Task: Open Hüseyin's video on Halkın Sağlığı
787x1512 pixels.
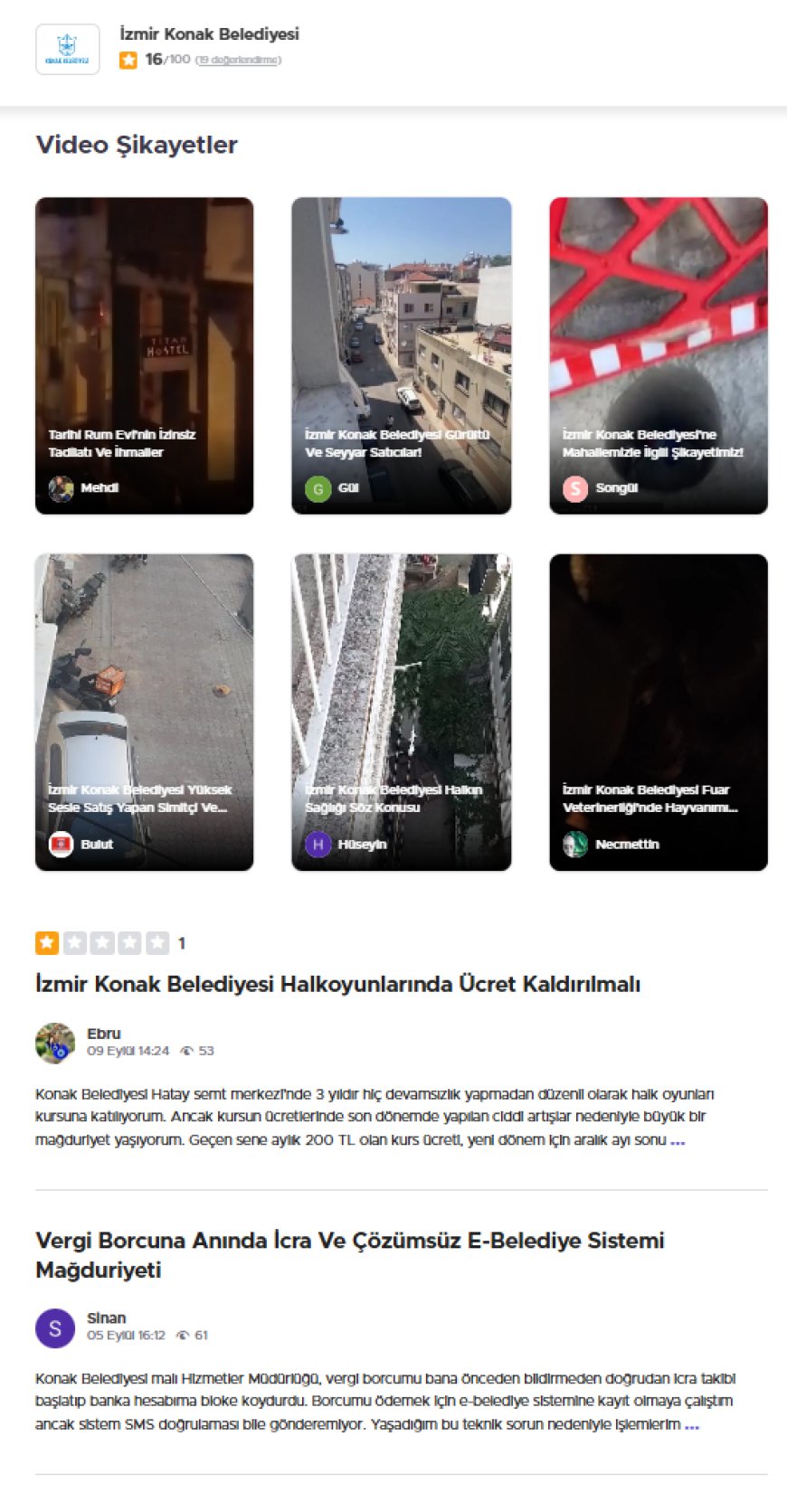Action: pos(401,711)
